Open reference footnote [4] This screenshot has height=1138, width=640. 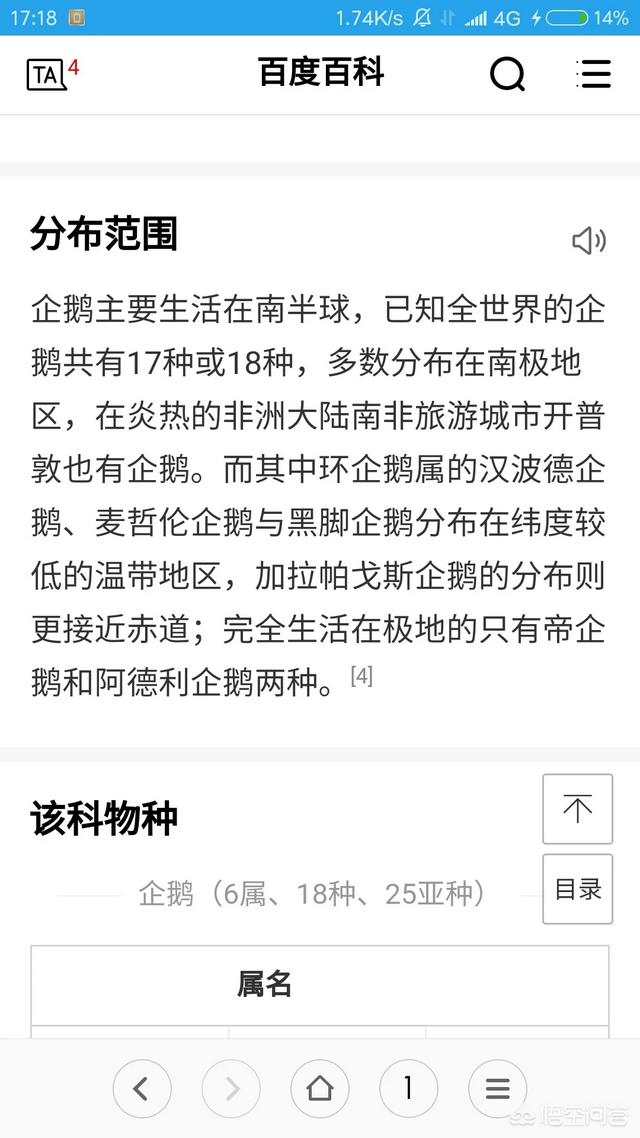point(361,676)
